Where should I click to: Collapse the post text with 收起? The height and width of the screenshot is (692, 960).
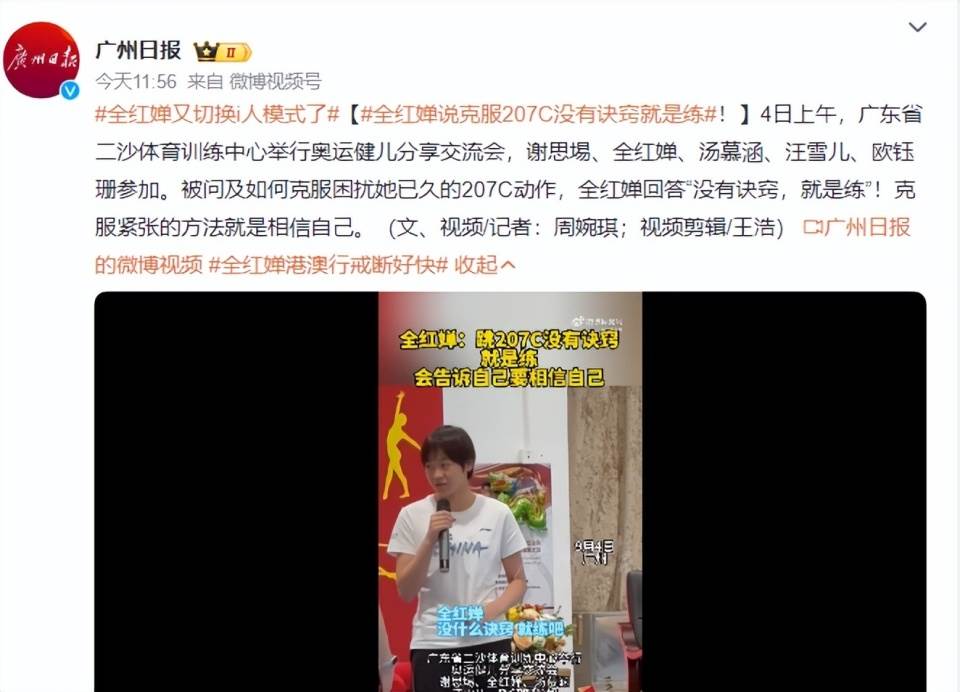coord(485,265)
